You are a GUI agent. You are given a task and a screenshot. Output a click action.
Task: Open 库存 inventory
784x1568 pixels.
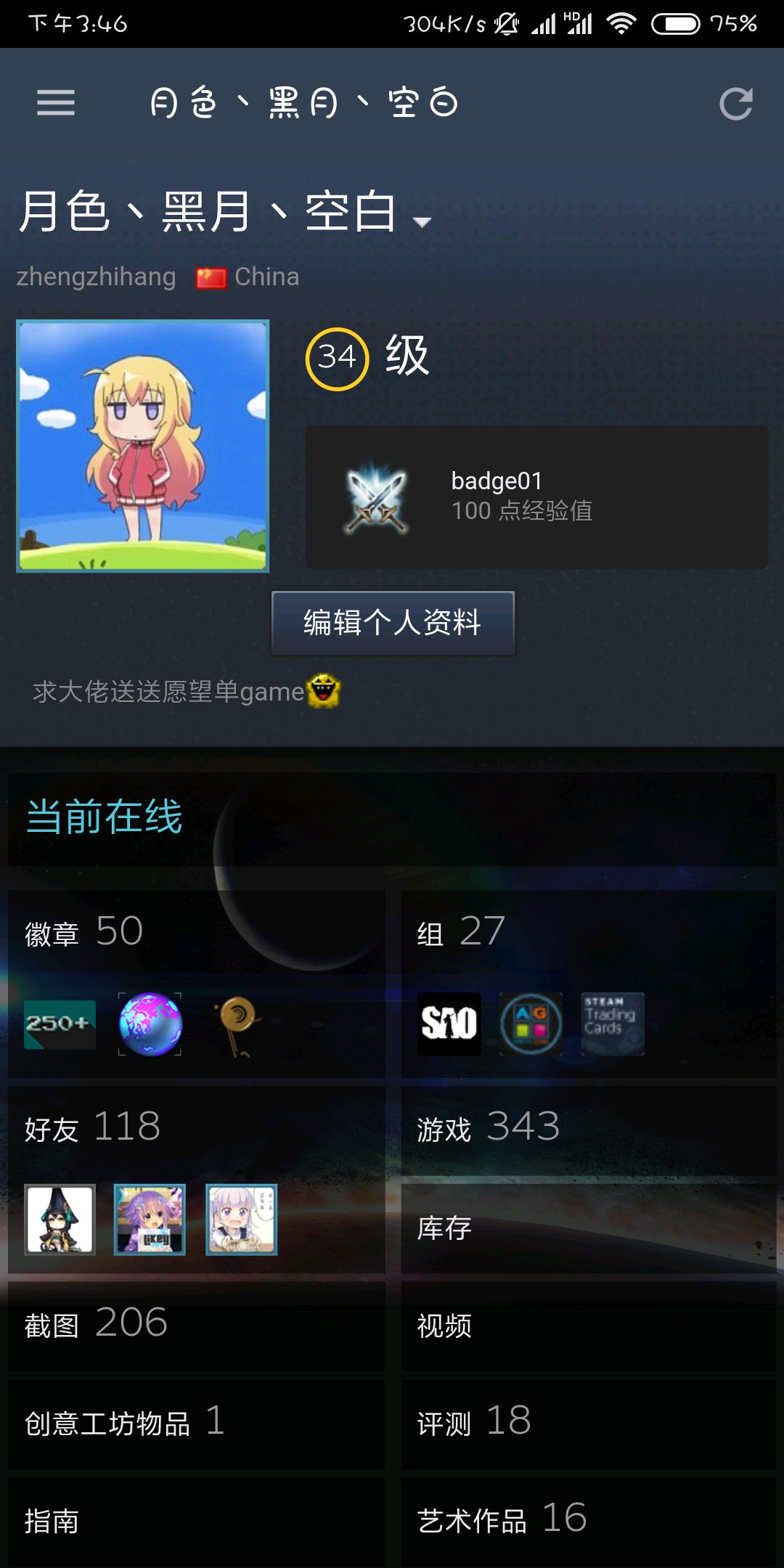[x=589, y=1228]
